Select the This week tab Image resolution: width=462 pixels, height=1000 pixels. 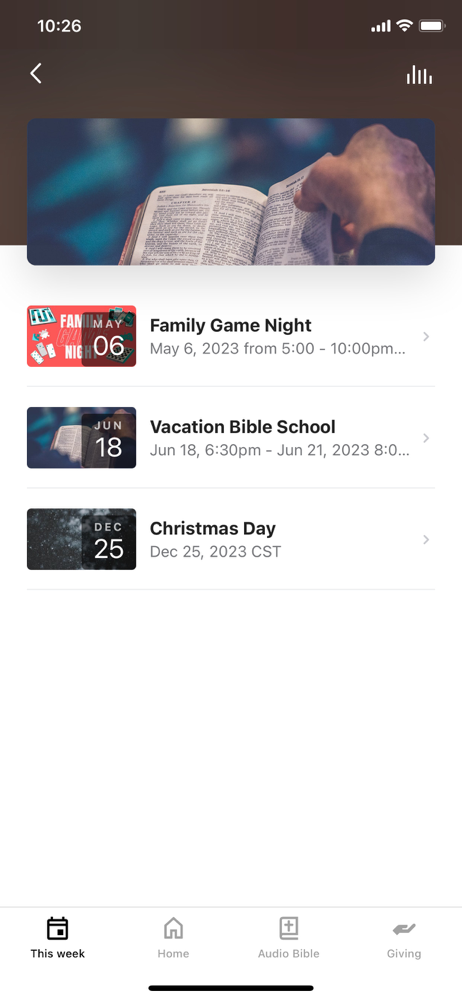(x=57, y=938)
